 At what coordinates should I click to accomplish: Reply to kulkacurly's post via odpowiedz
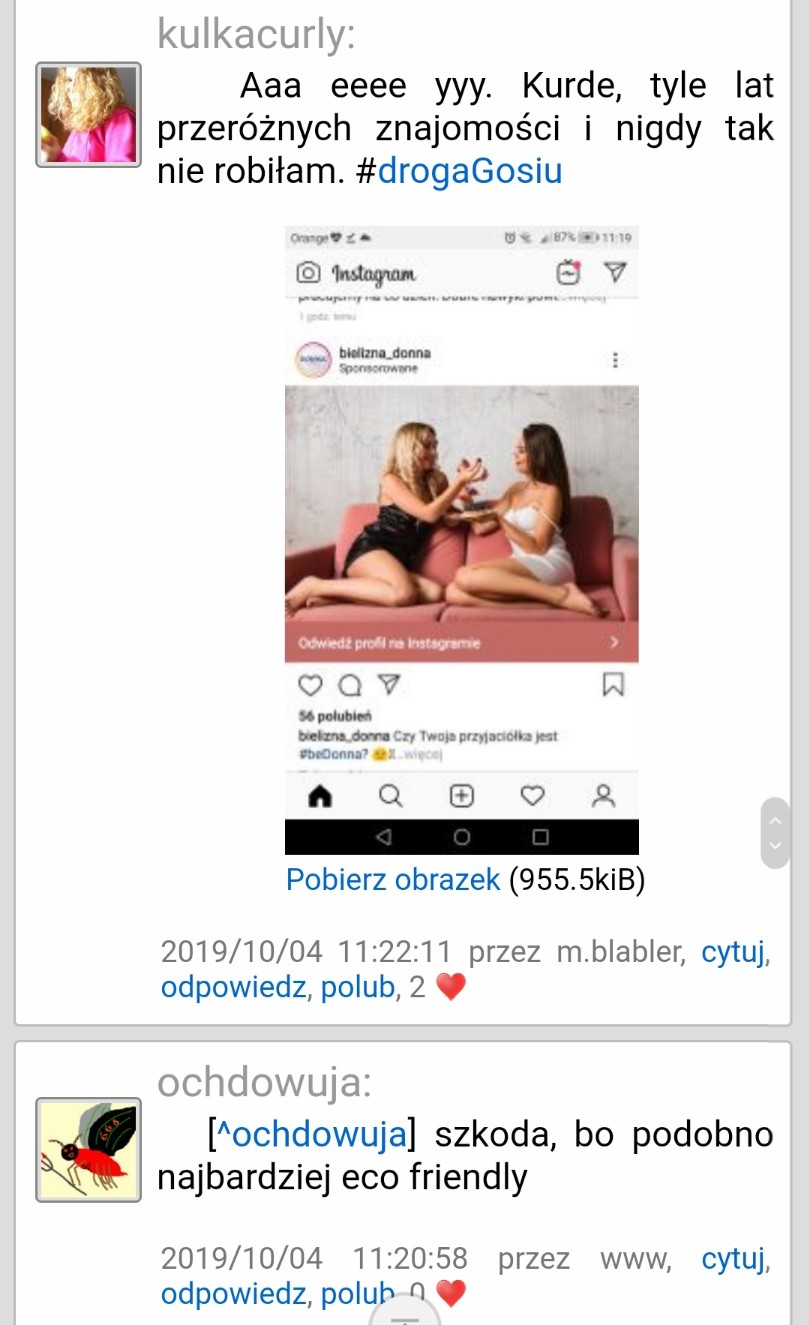[233, 988]
